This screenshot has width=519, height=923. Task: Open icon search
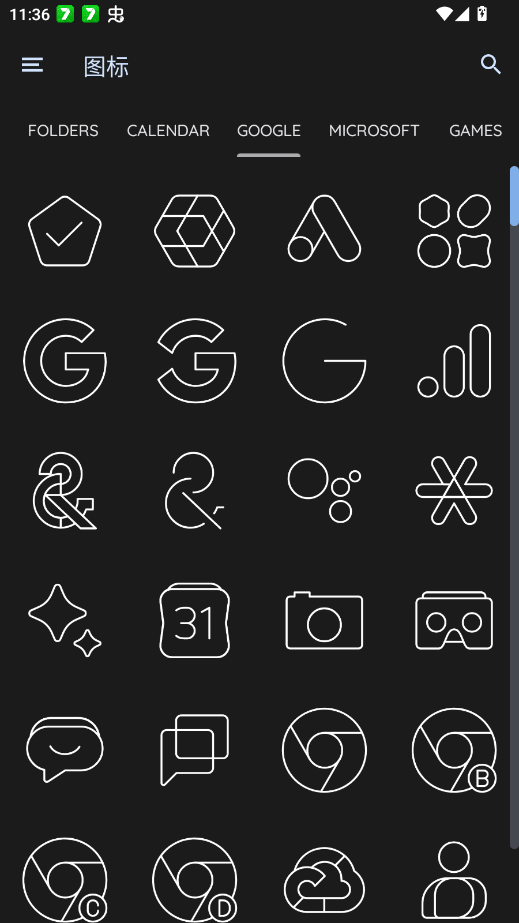pos(490,65)
